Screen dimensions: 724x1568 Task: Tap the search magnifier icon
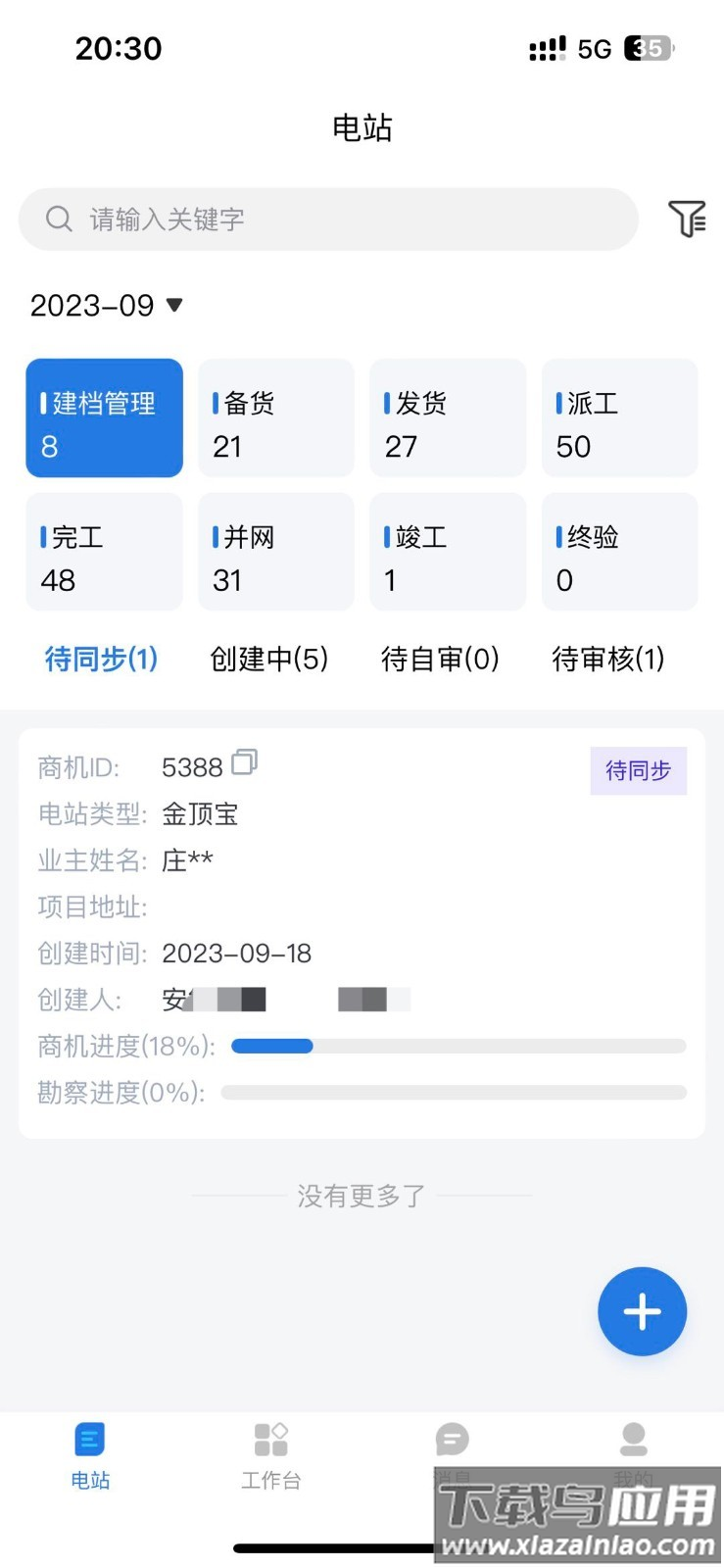tap(59, 220)
